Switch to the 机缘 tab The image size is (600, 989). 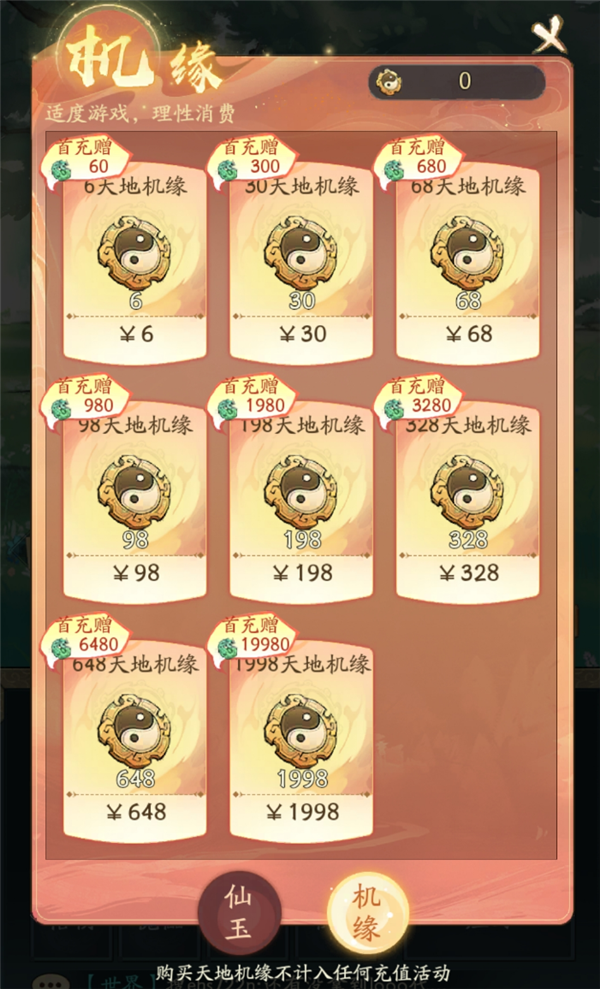(x=367, y=912)
